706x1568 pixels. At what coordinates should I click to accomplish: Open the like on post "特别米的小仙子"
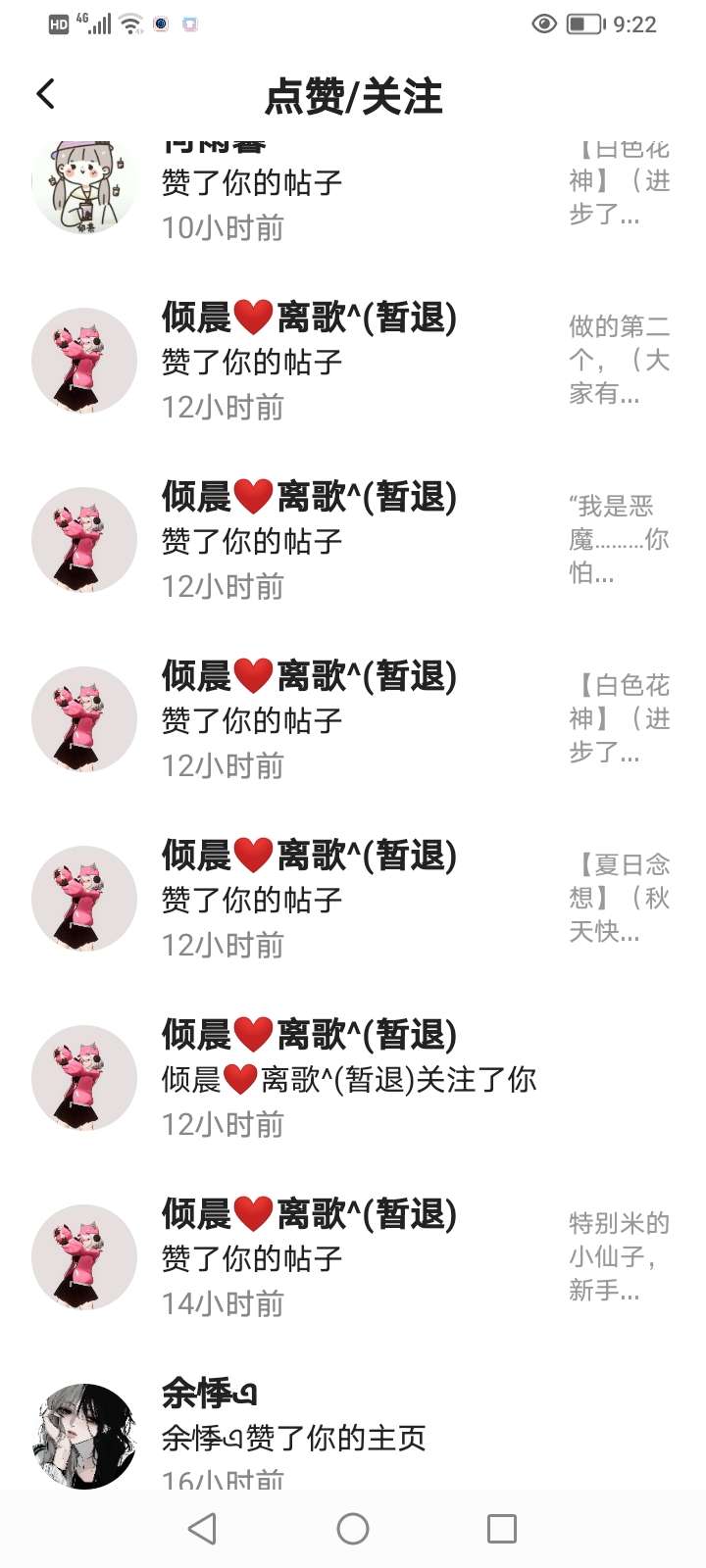pyautogui.click(x=353, y=1258)
